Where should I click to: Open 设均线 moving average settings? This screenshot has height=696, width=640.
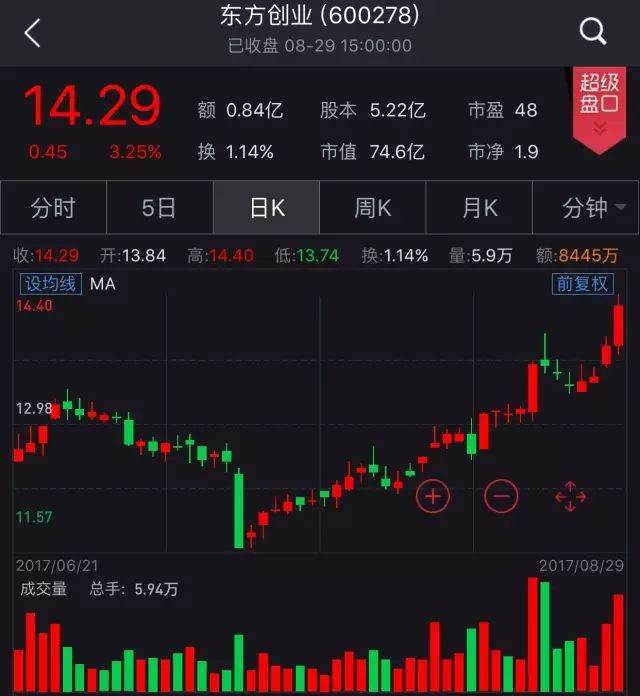click(49, 283)
